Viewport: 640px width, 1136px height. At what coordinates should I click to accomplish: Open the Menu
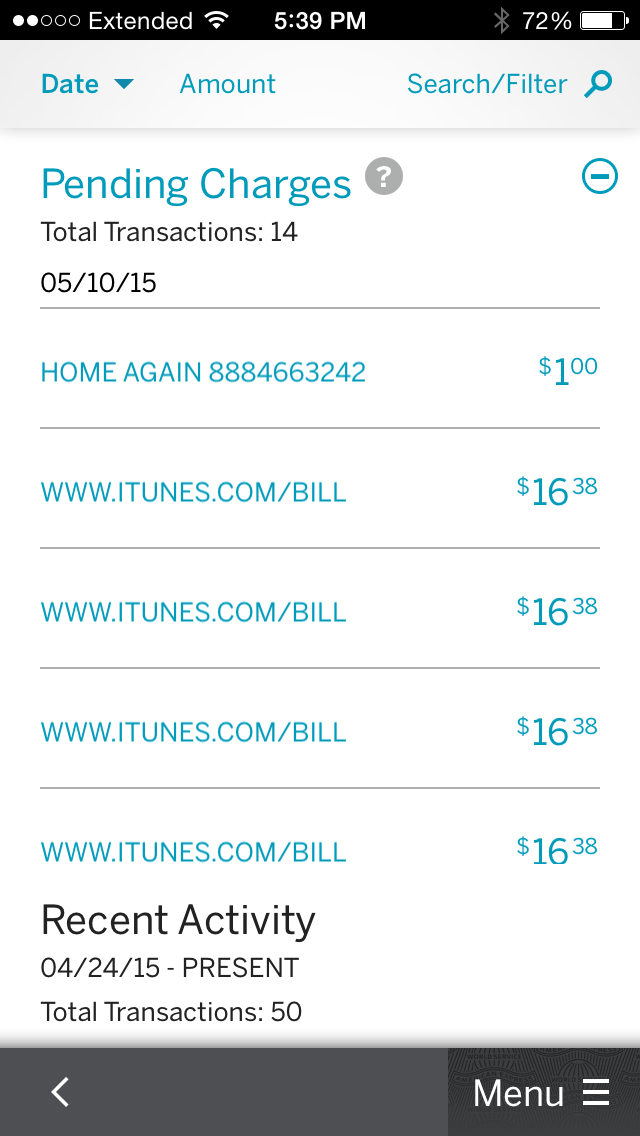[x=542, y=1093]
